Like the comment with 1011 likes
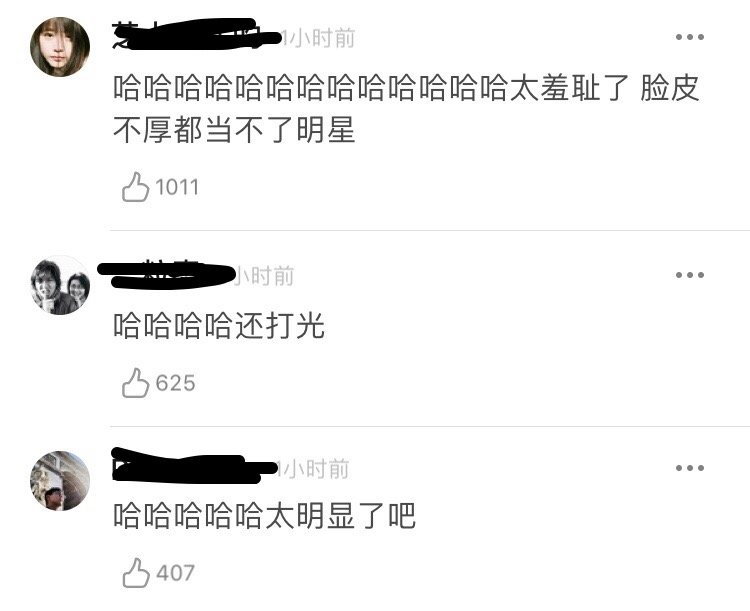 click(x=136, y=187)
